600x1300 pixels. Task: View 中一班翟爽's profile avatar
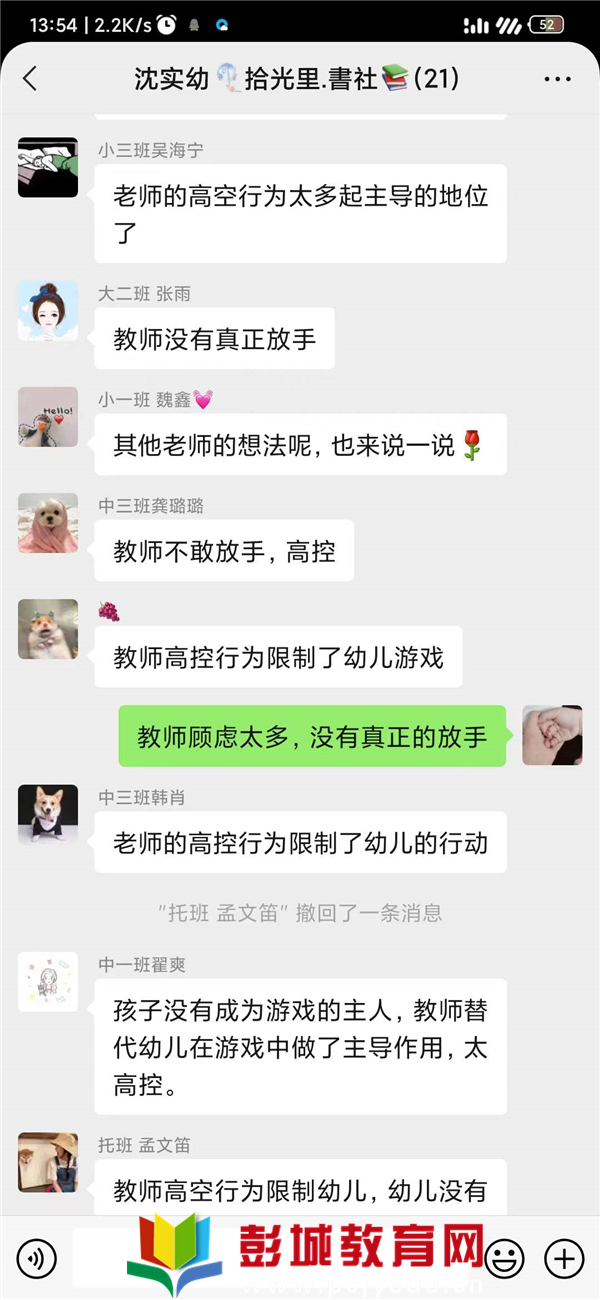click(48, 981)
